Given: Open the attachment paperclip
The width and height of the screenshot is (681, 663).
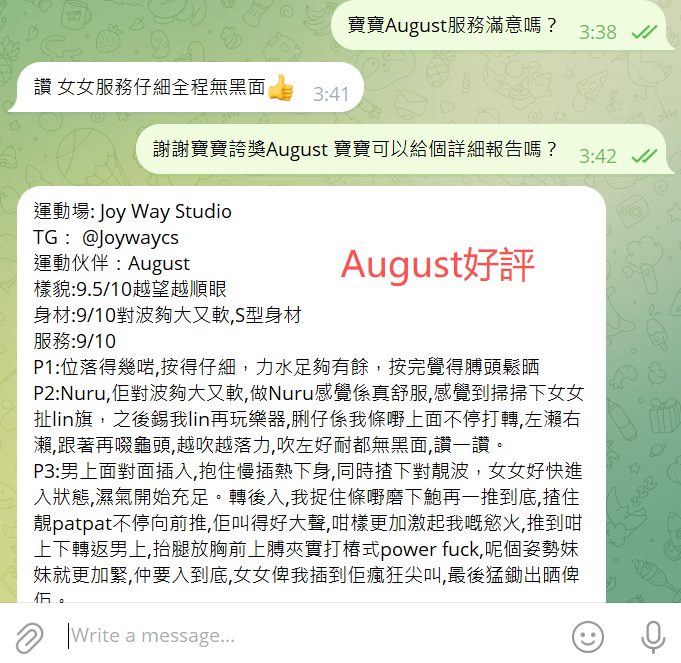Looking at the screenshot, I should point(30,635).
